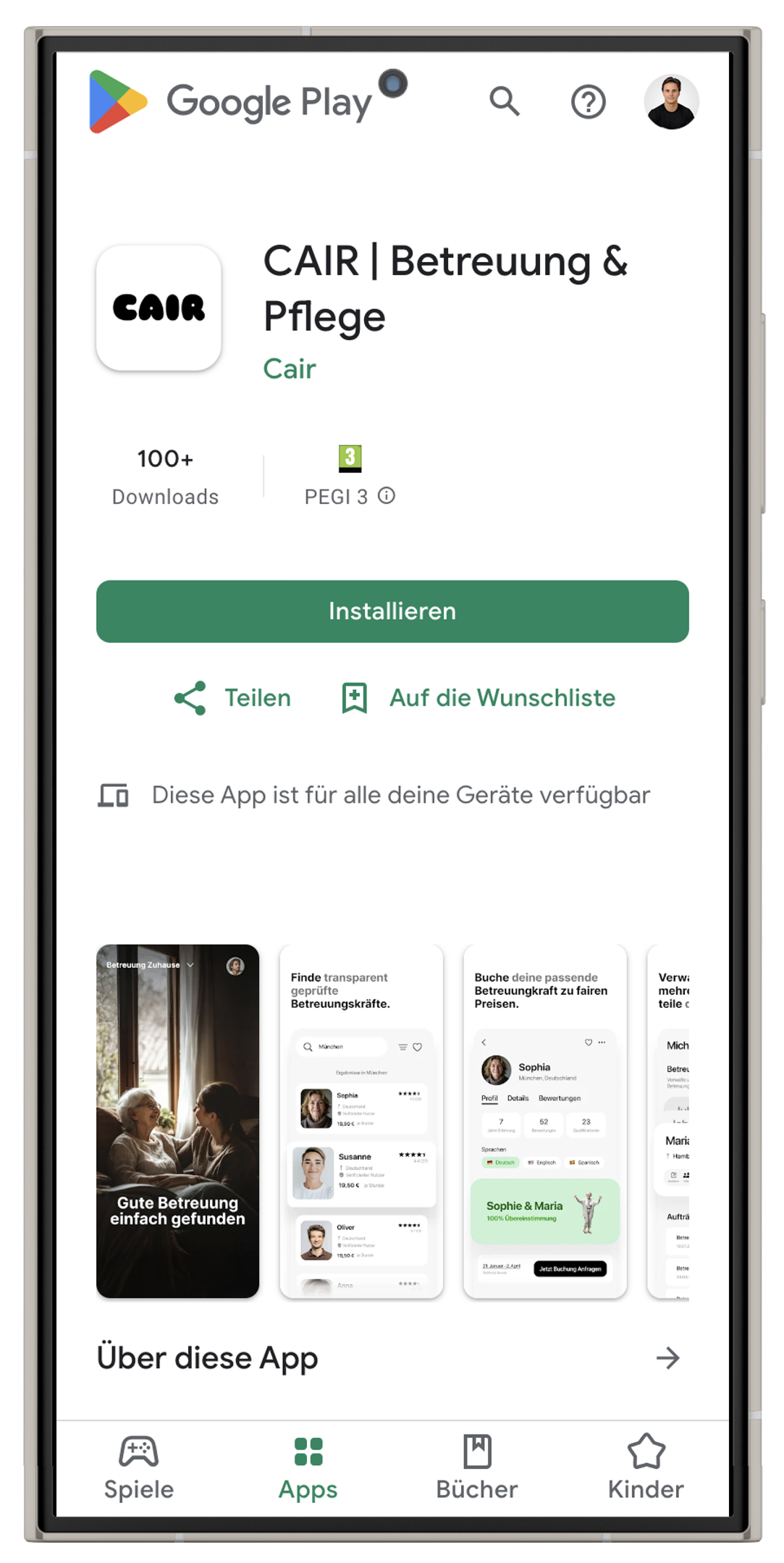Open the Gute Betreuung einfach gefunden screenshot
Image resolution: width=784 pixels, height=1563 pixels.
pos(177,1121)
